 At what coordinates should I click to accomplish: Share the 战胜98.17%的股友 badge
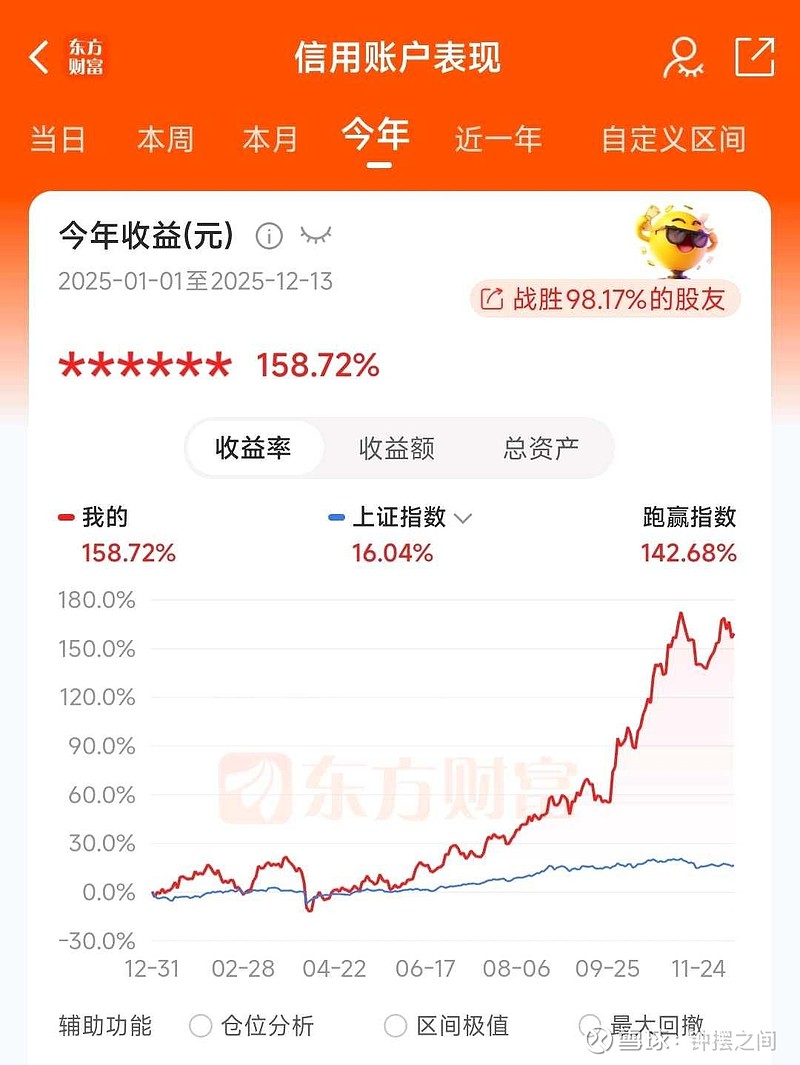[x=606, y=298]
